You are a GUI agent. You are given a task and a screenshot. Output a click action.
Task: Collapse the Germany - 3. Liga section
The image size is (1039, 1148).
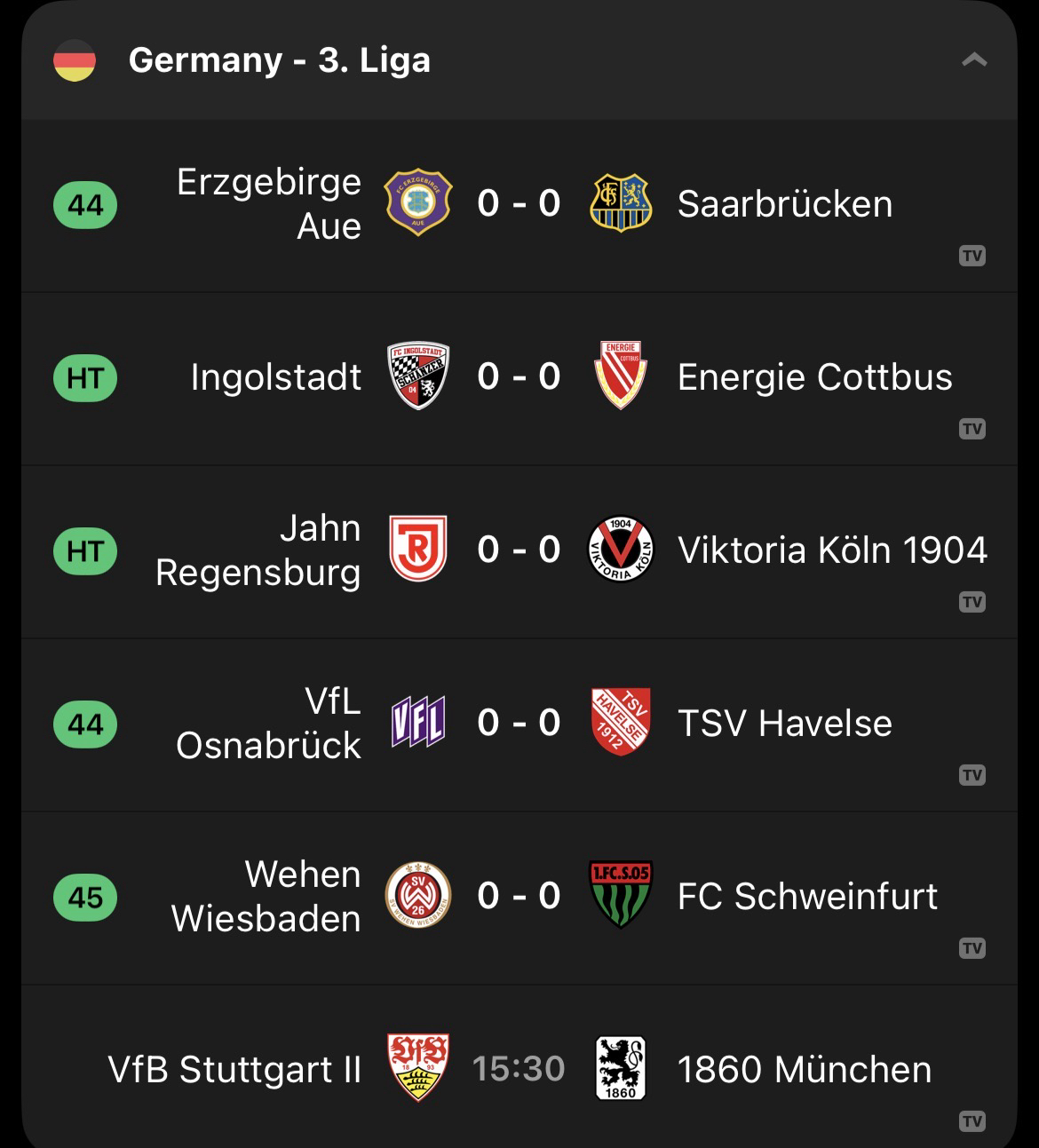(x=974, y=60)
